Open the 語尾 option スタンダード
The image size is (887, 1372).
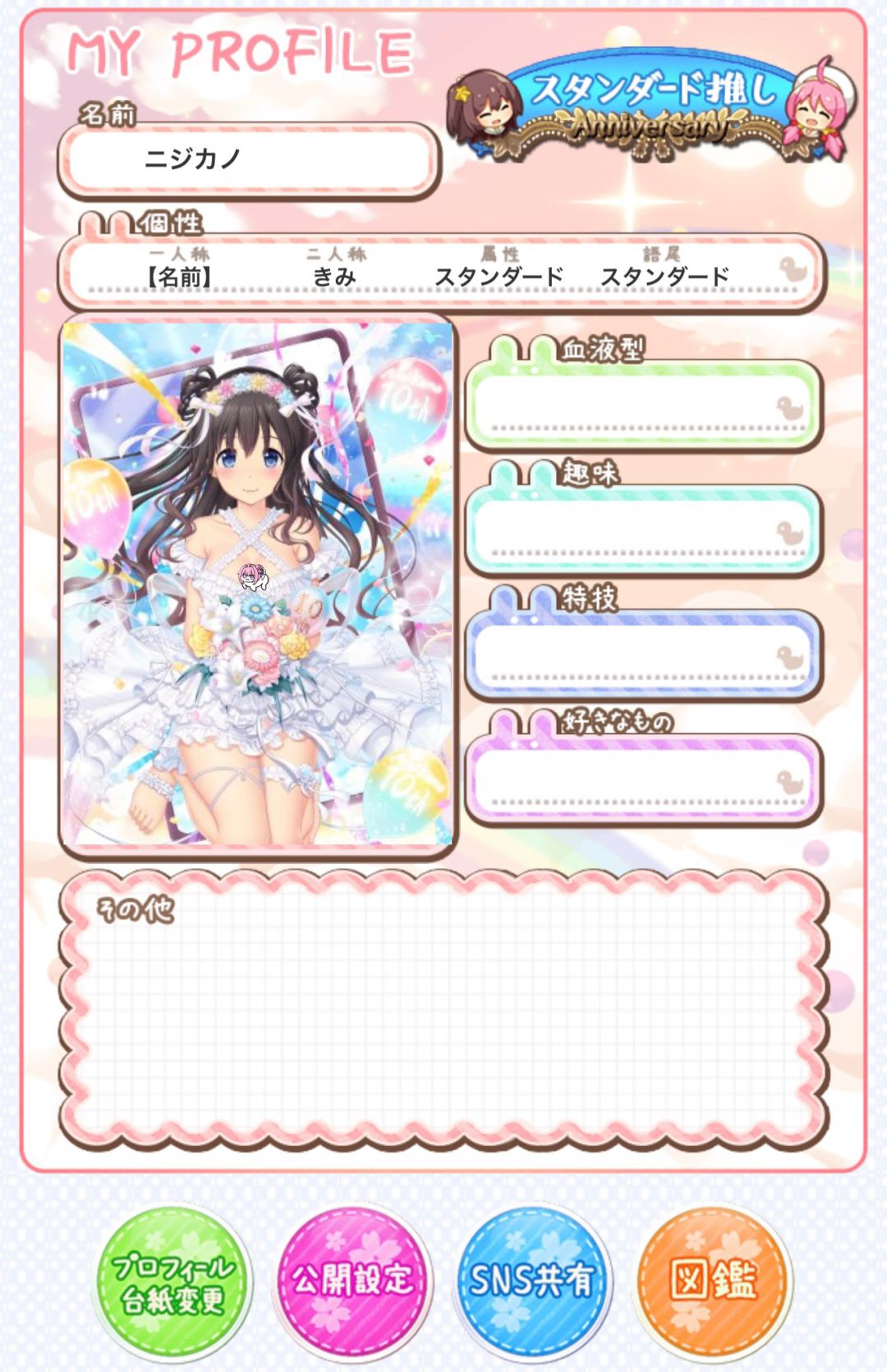point(668,276)
